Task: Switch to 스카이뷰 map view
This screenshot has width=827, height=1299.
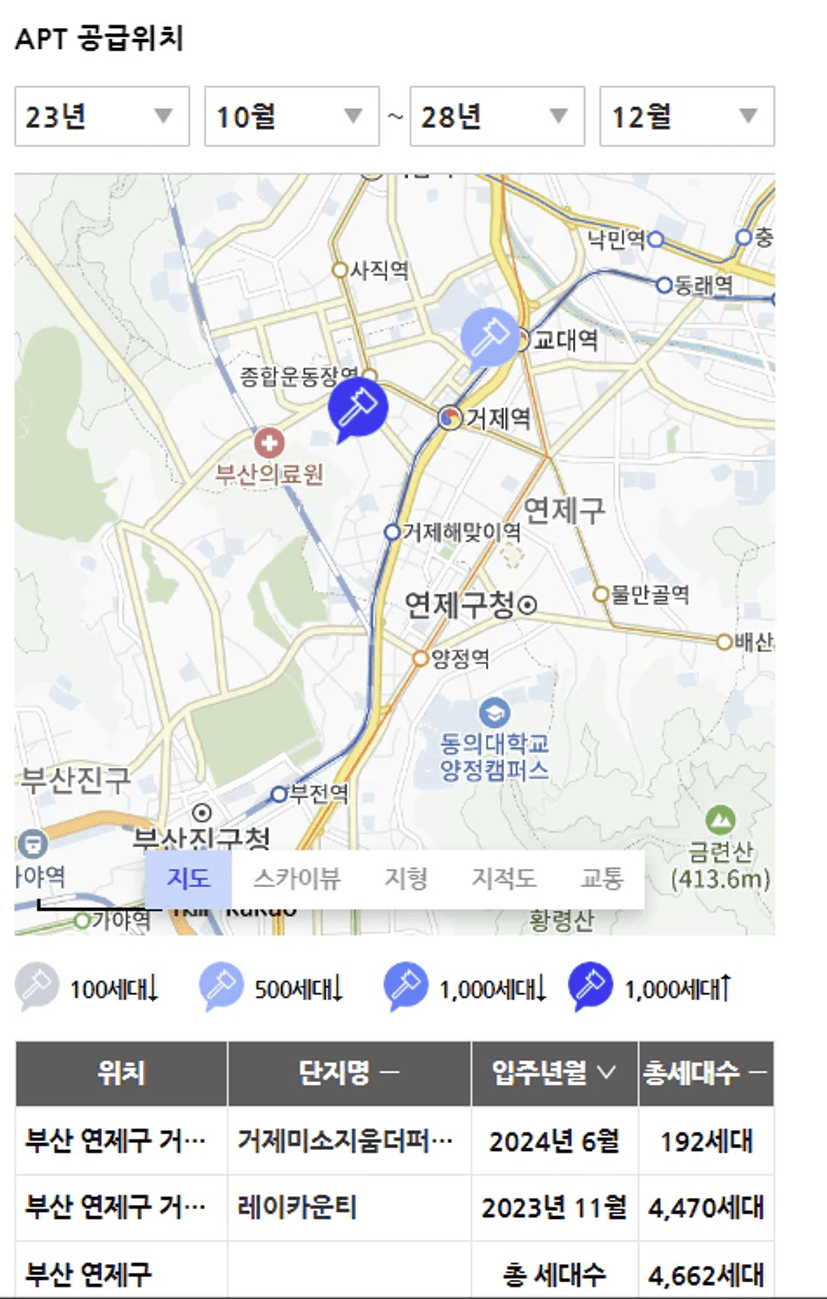Action: [297, 879]
